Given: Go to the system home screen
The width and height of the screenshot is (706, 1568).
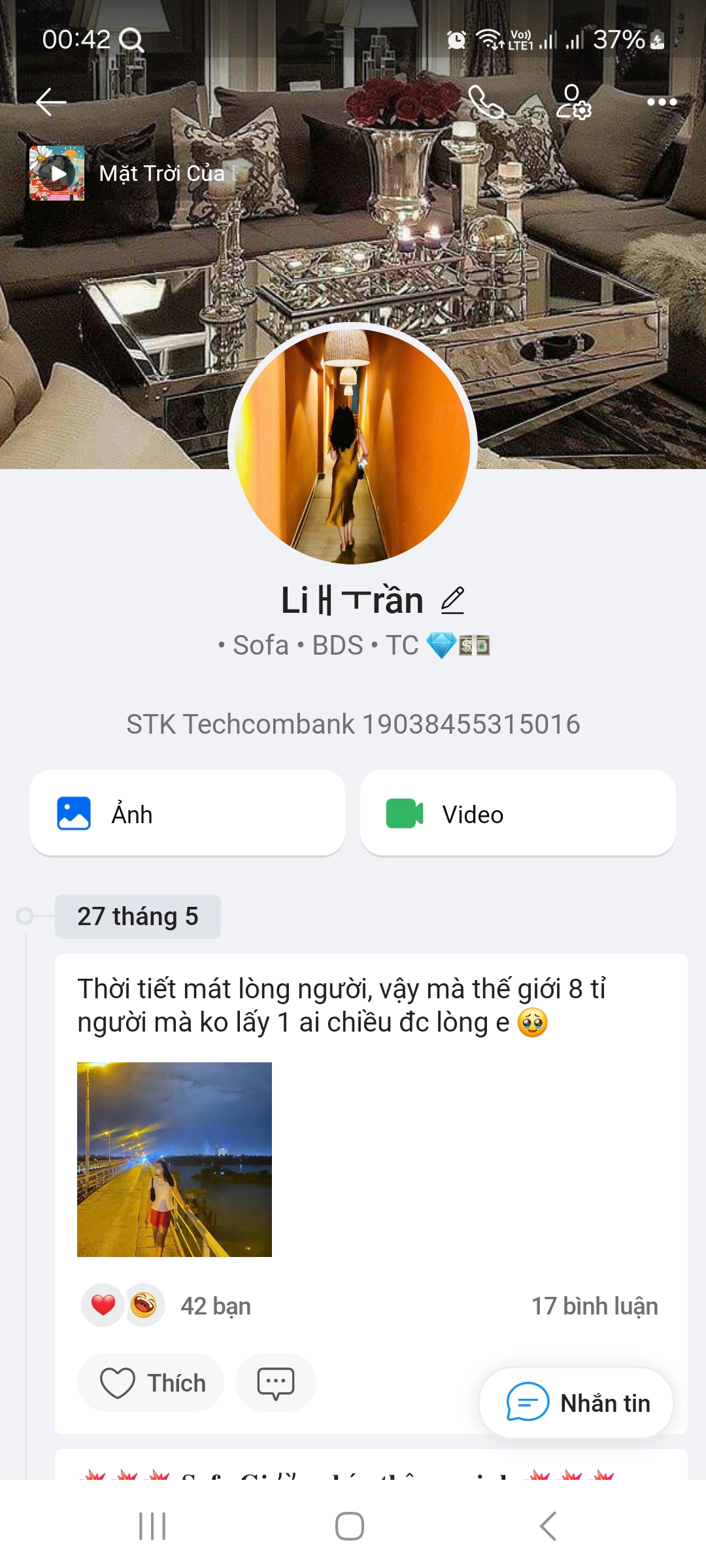Looking at the screenshot, I should (x=350, y=1527).
